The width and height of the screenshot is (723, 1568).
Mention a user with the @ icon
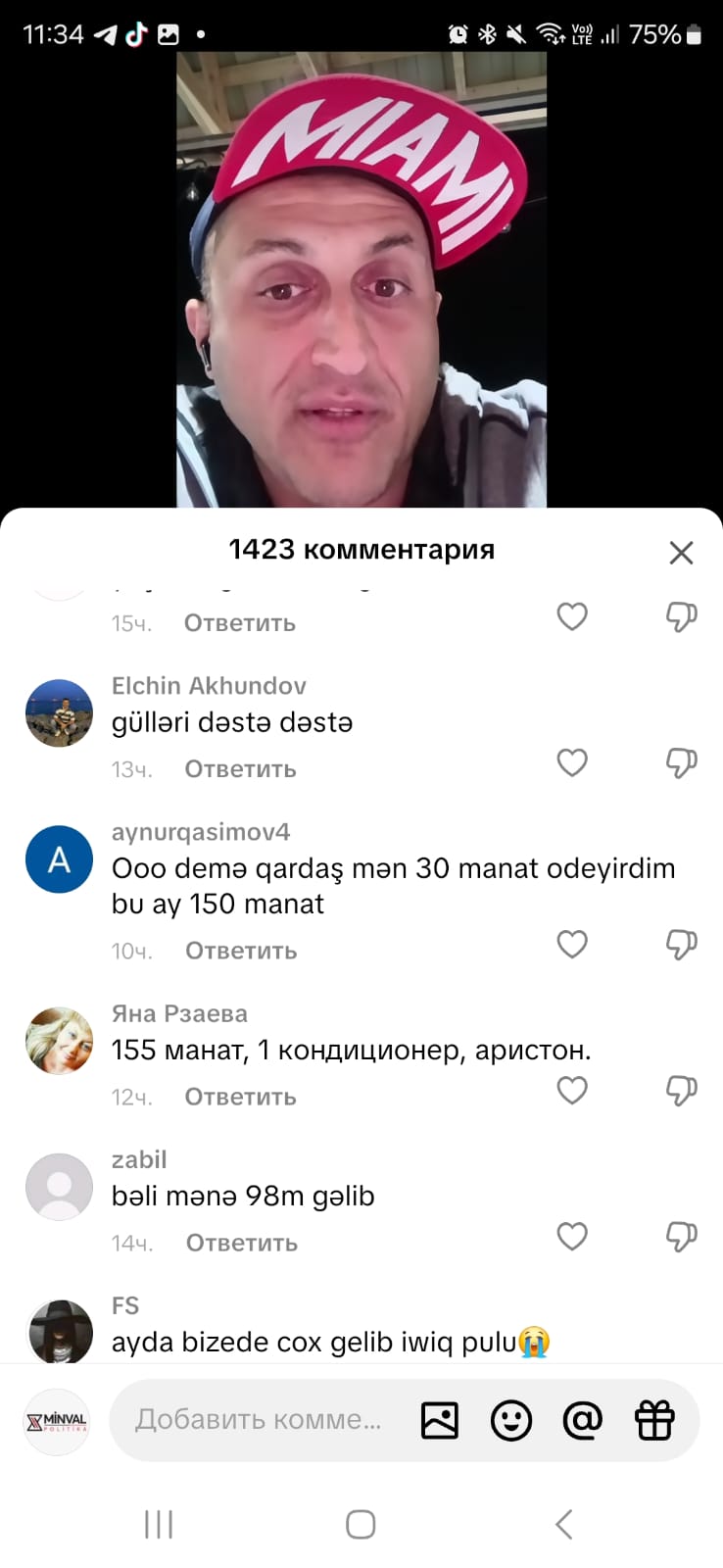(582, 1420)
